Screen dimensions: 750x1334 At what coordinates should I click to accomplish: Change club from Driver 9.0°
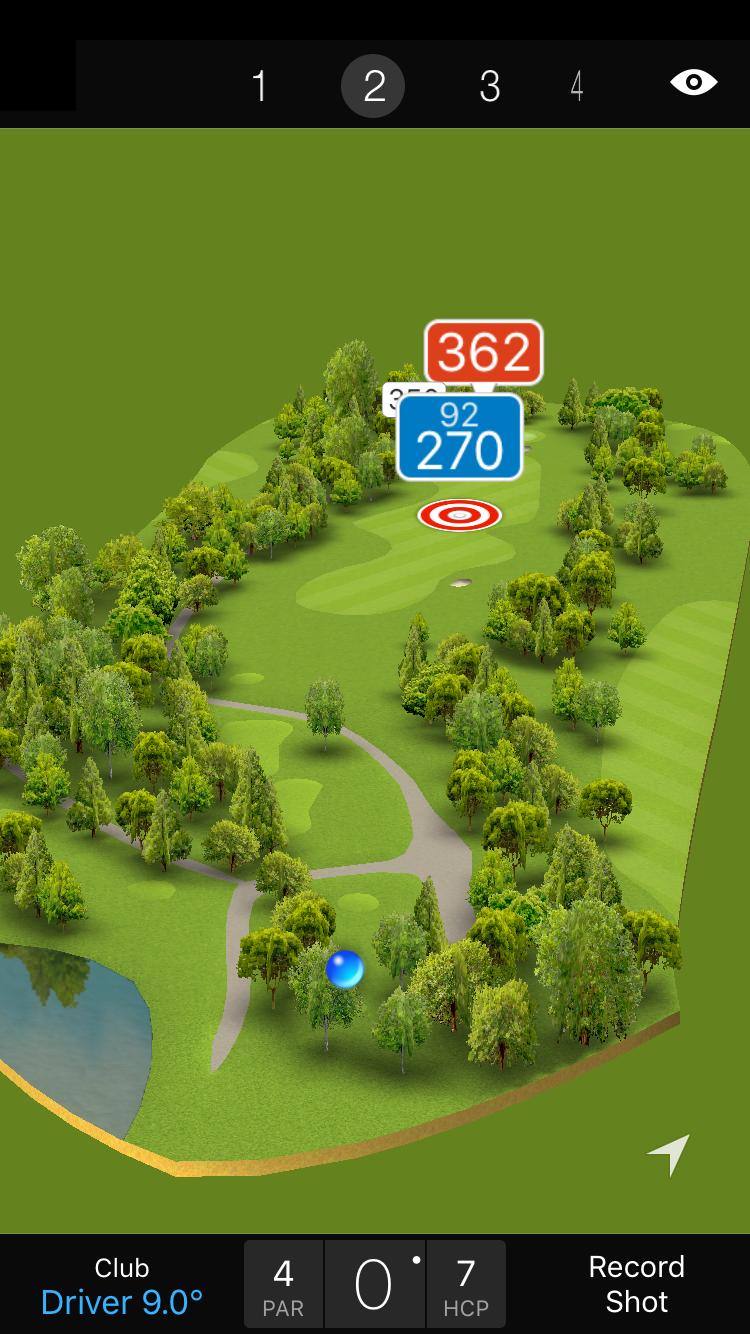(x=122, y=1285)
